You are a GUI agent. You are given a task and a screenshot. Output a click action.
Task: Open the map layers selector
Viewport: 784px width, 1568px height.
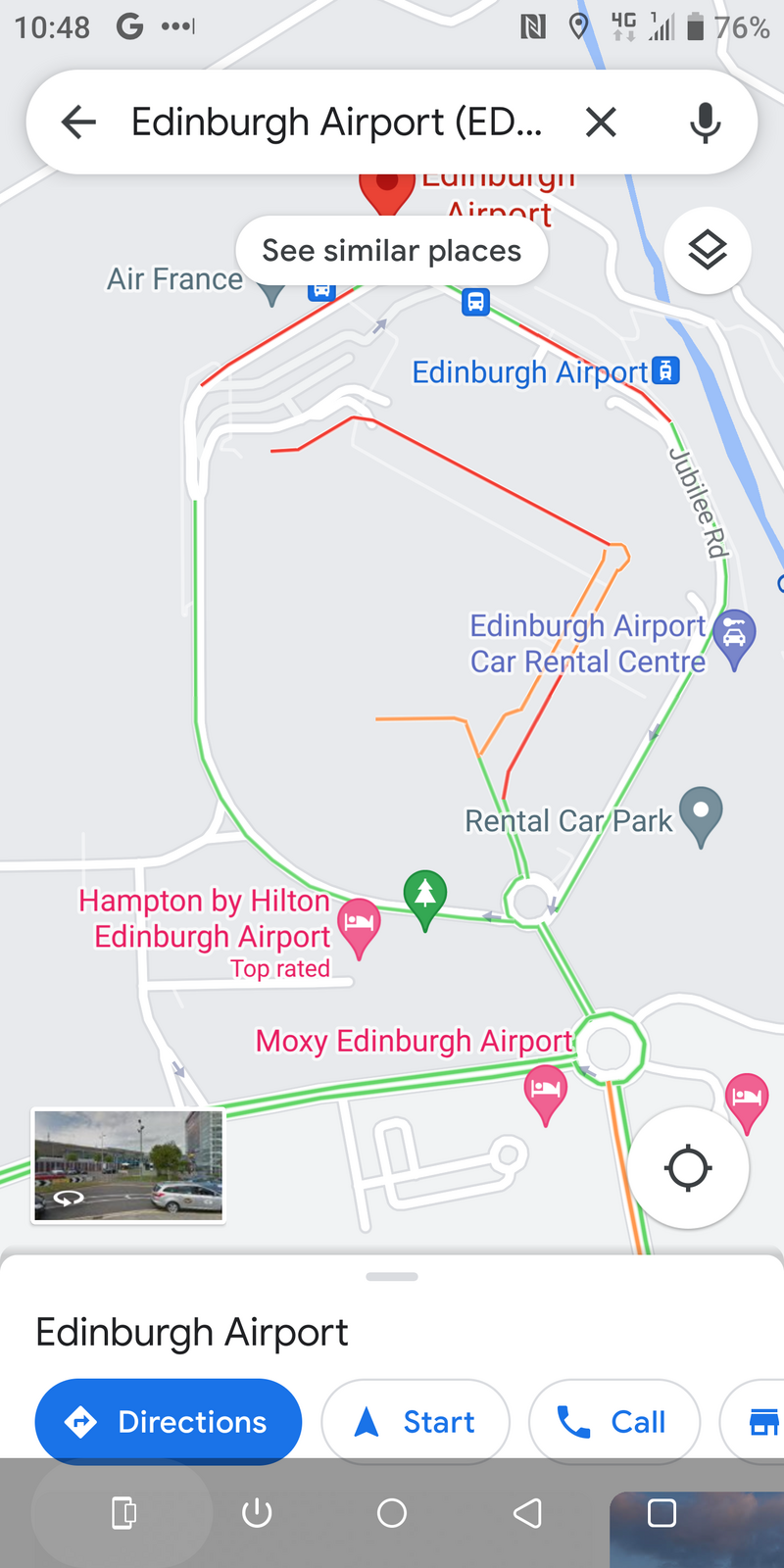(x=708, y=251)
